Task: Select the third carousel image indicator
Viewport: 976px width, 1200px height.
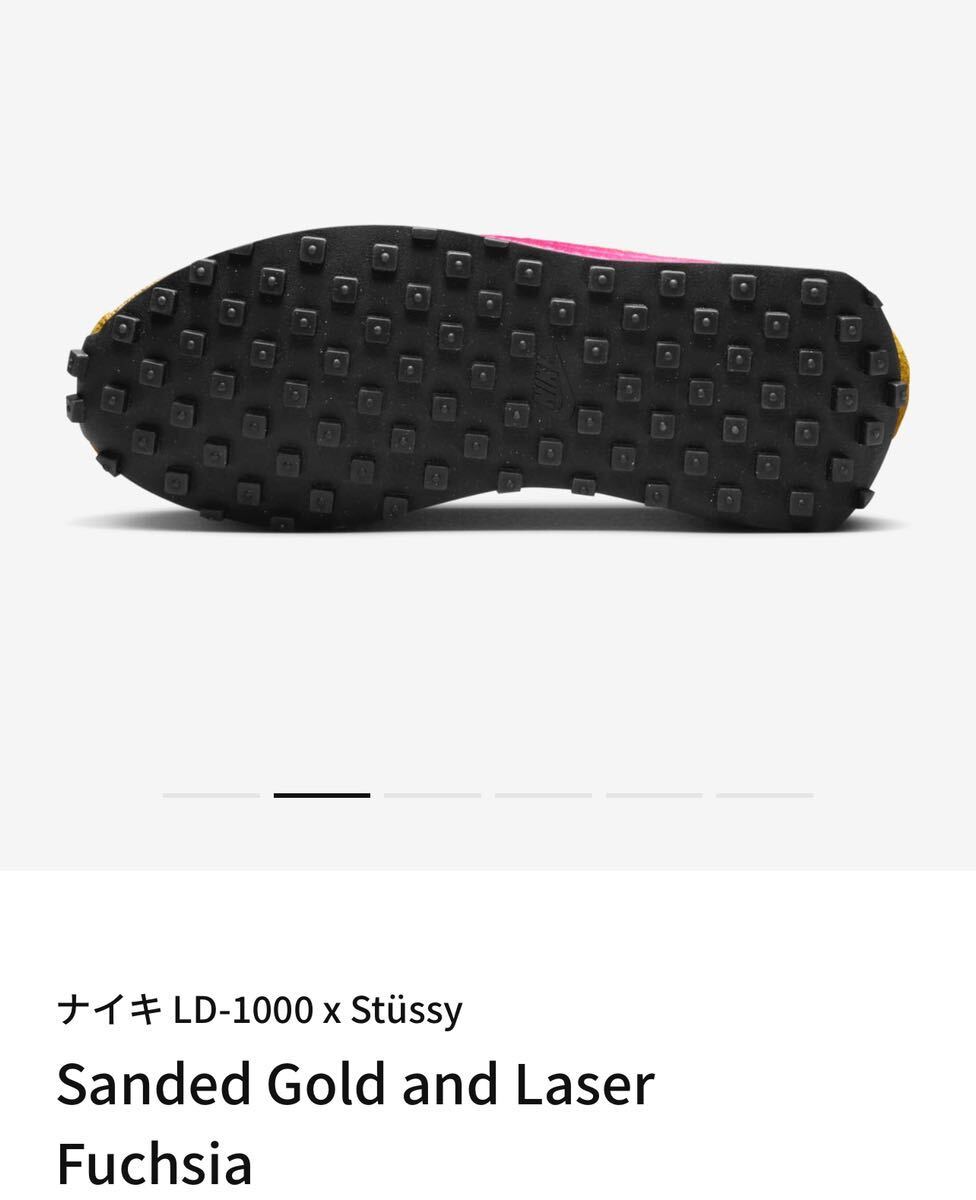Action: (432, 795)
